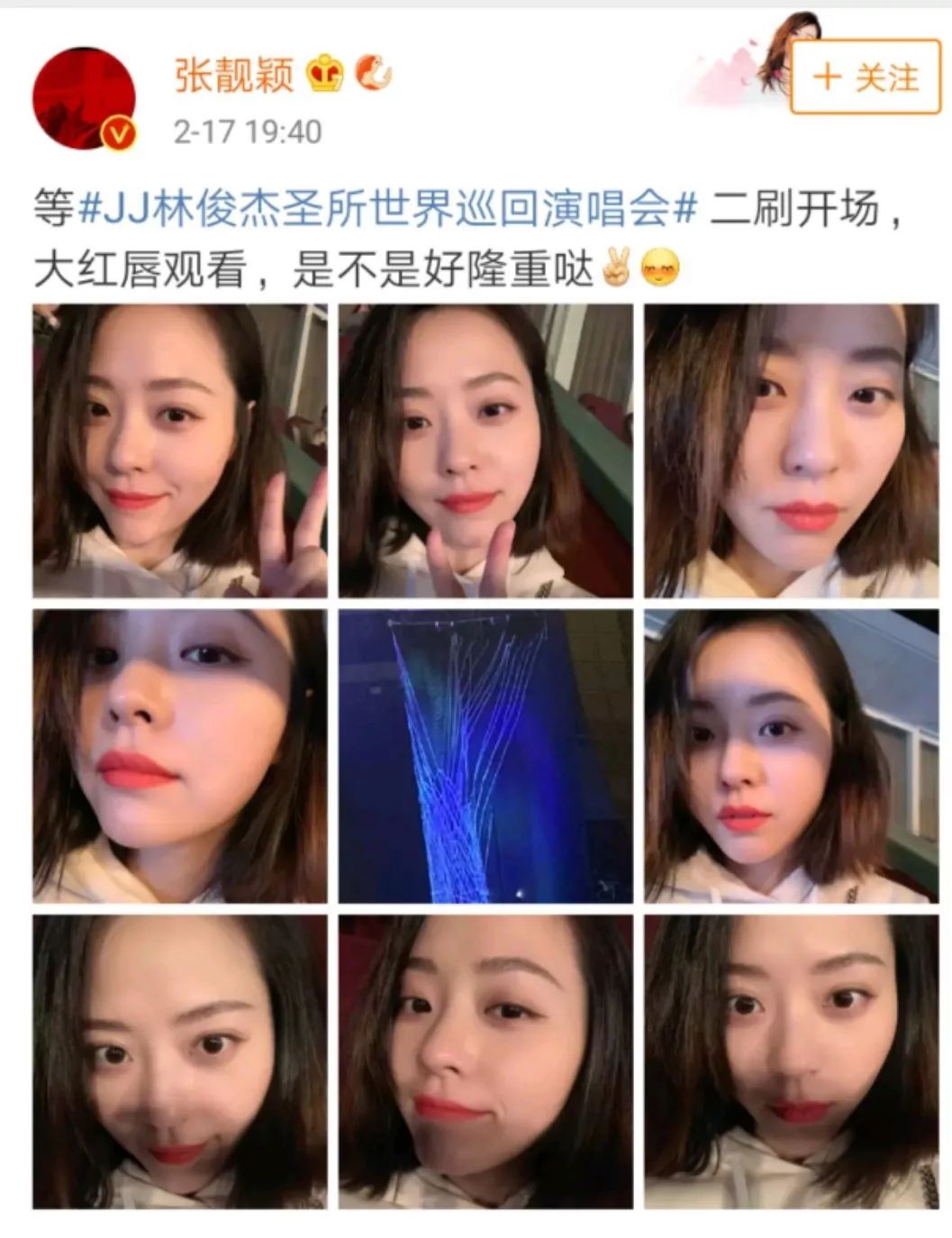Tap the 张靓颖 username
The height and width of the screenshot is (1238, 952).
pyautogui.click(x=234, y=75)
